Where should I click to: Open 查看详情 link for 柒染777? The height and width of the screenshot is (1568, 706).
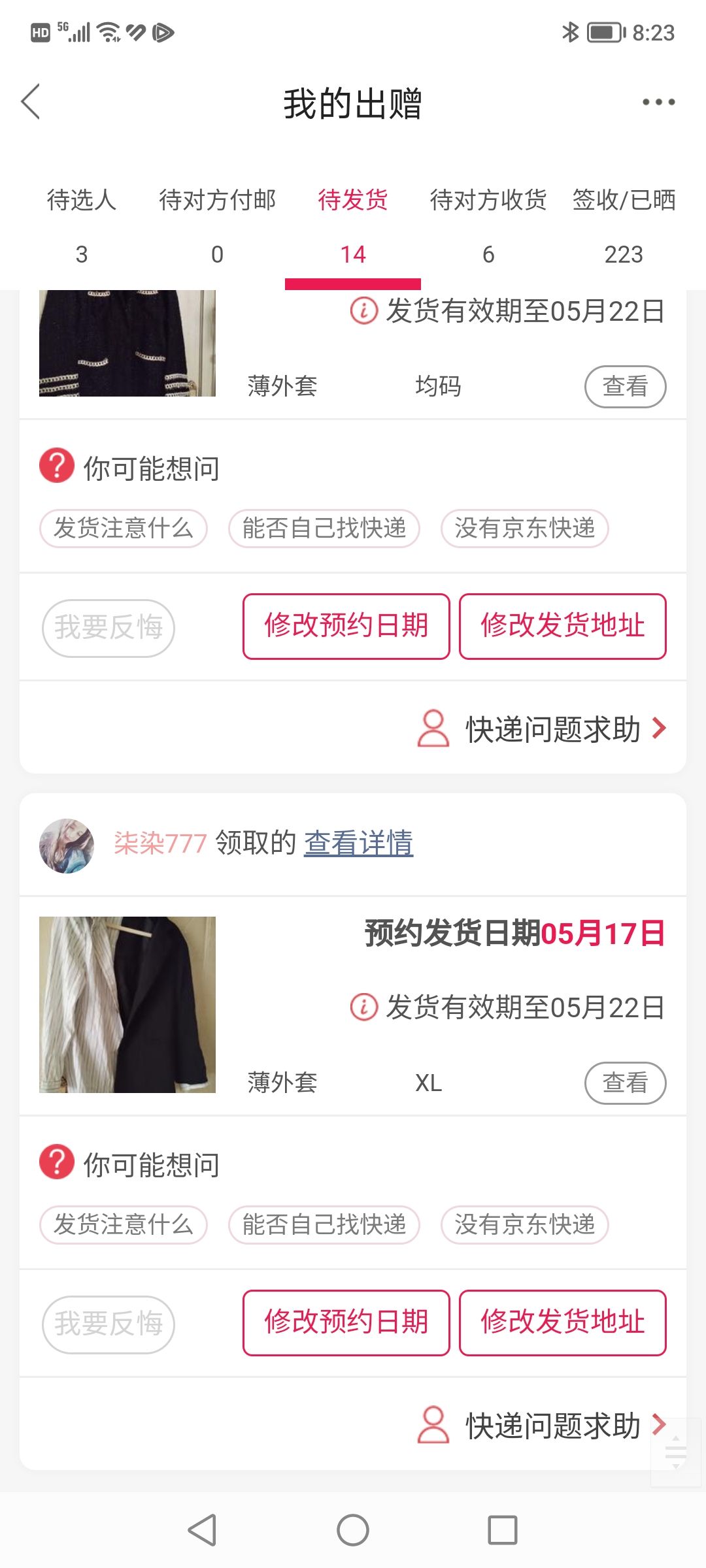(x=358, y=843)
